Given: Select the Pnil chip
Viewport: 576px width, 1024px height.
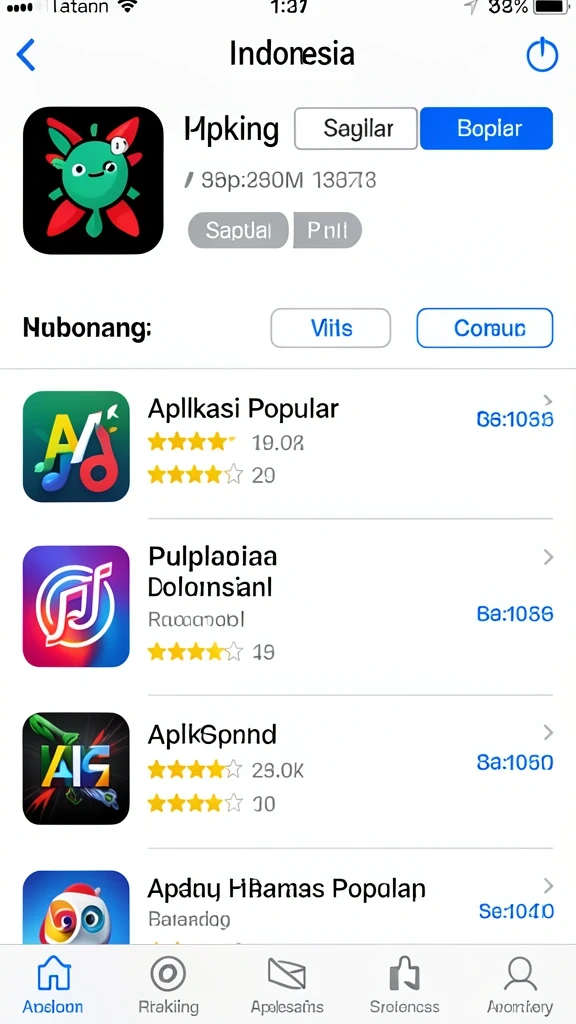Looking at the screenshot, I should [327, 230].
